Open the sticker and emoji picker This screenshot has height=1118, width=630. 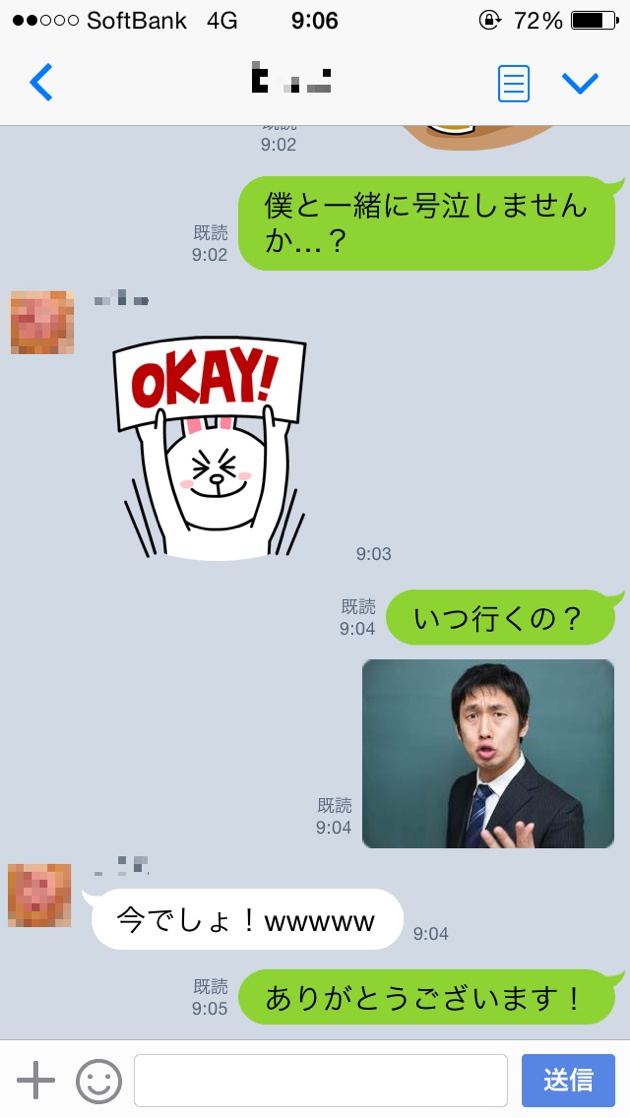[x=99, y=1080]
